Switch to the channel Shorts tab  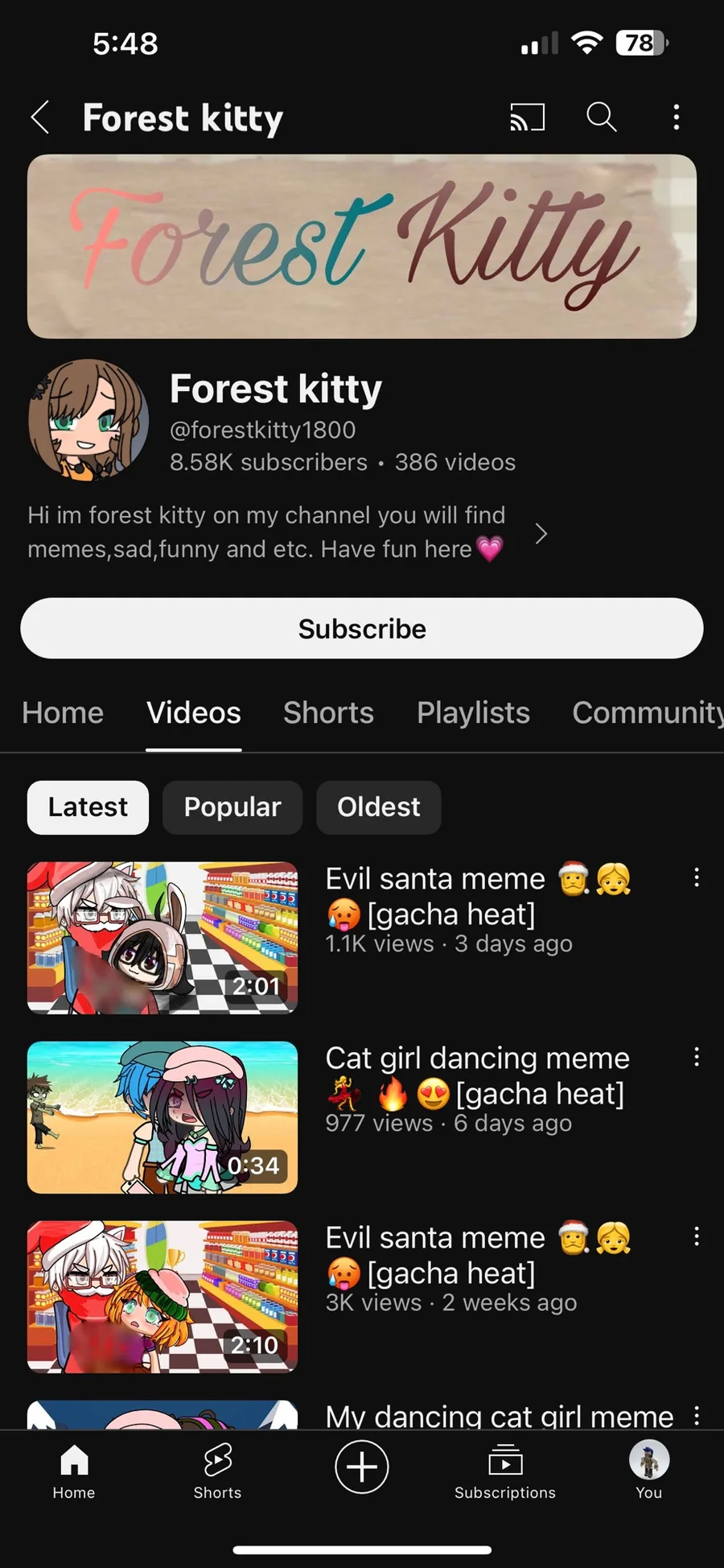tap(328, 713)
